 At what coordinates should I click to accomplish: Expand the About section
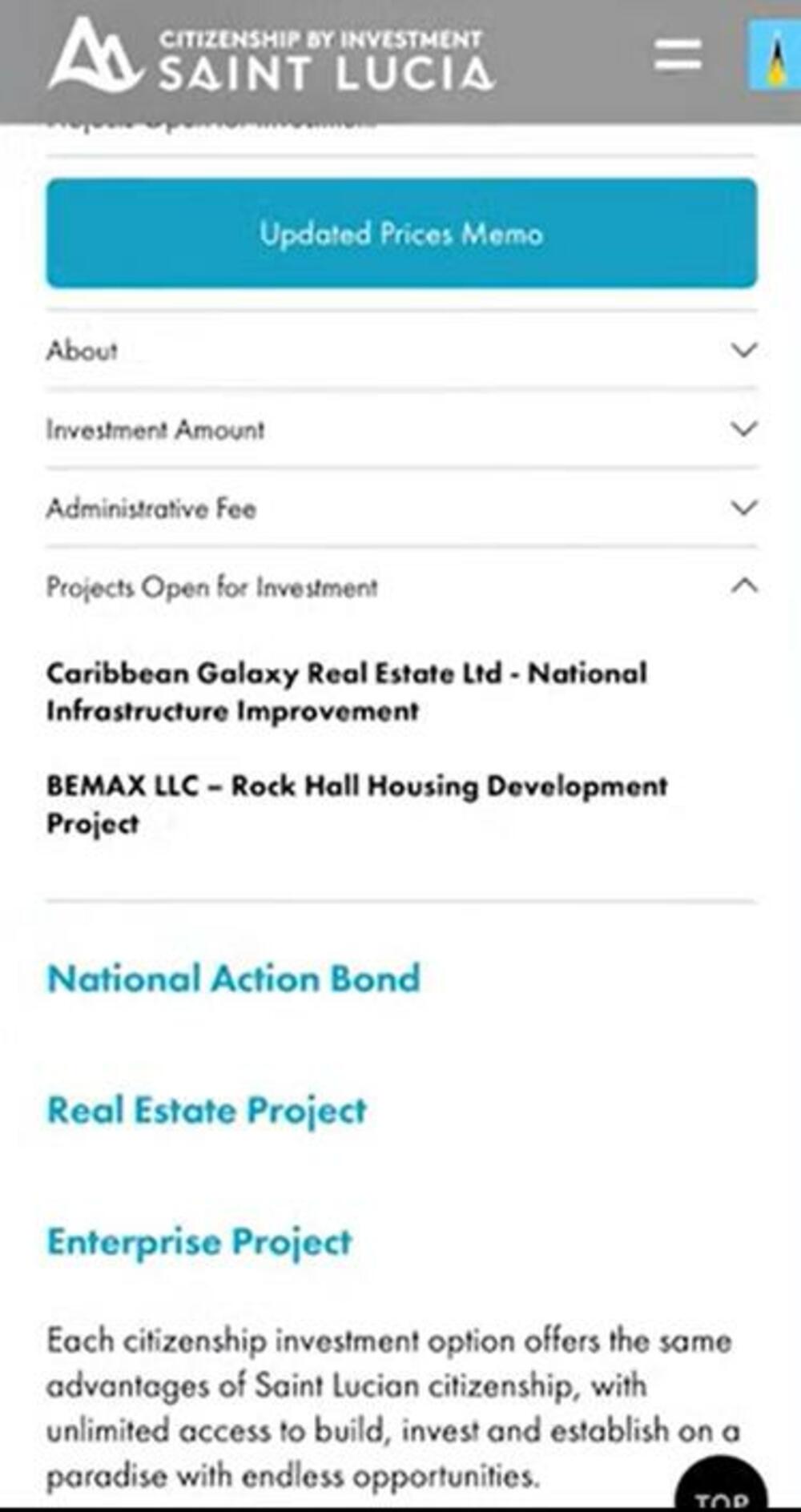pyautogui.click(x=400, y=351)
